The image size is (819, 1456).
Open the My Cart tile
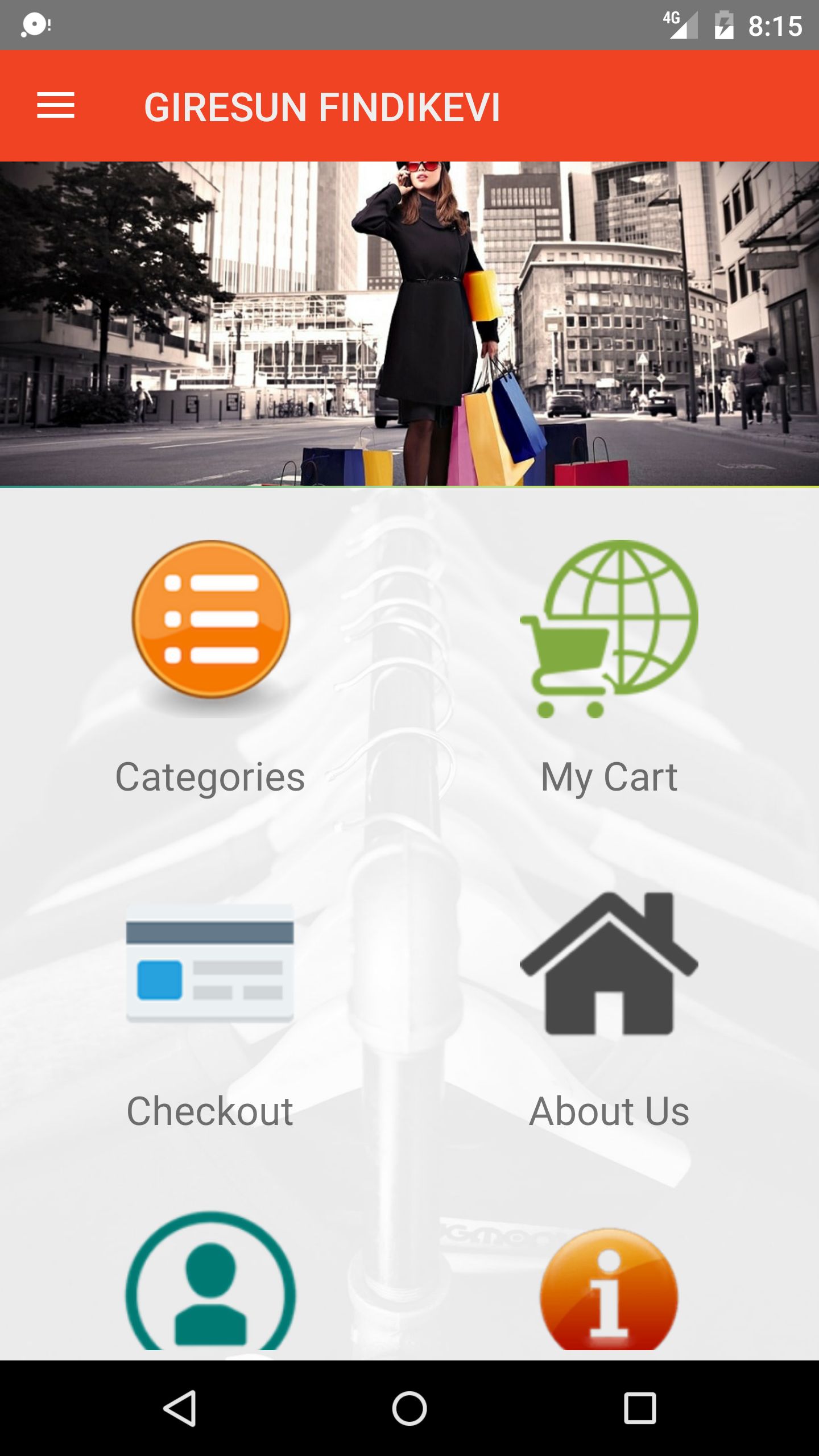point(609,667)
